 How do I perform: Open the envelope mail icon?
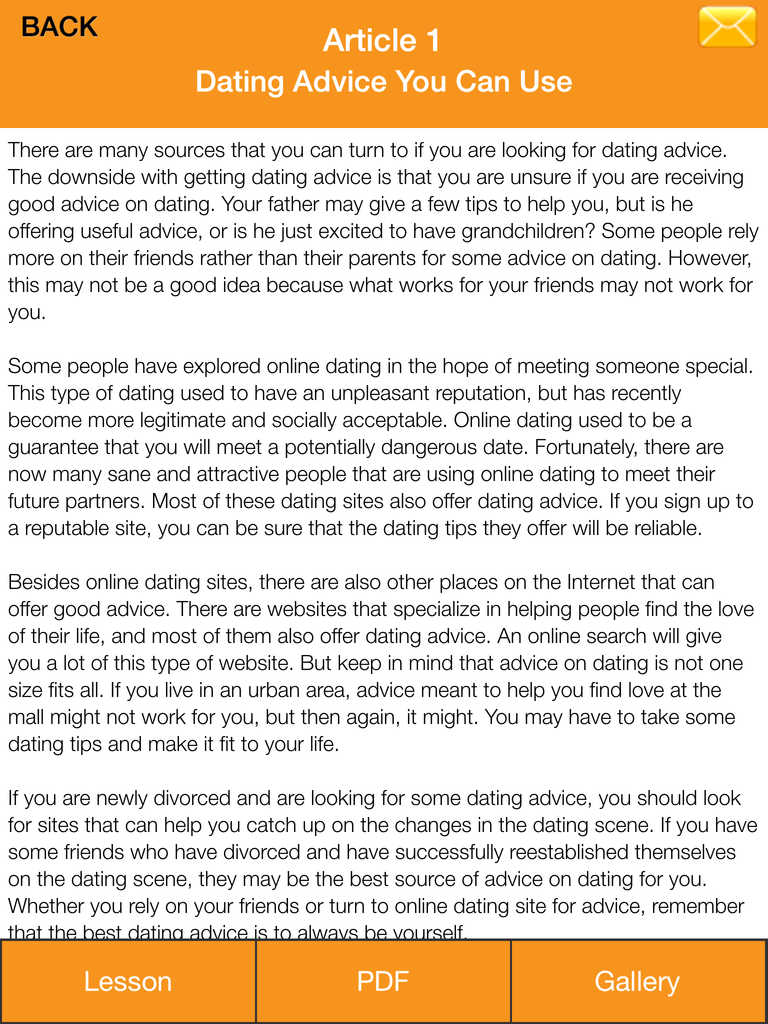(727, 27)
